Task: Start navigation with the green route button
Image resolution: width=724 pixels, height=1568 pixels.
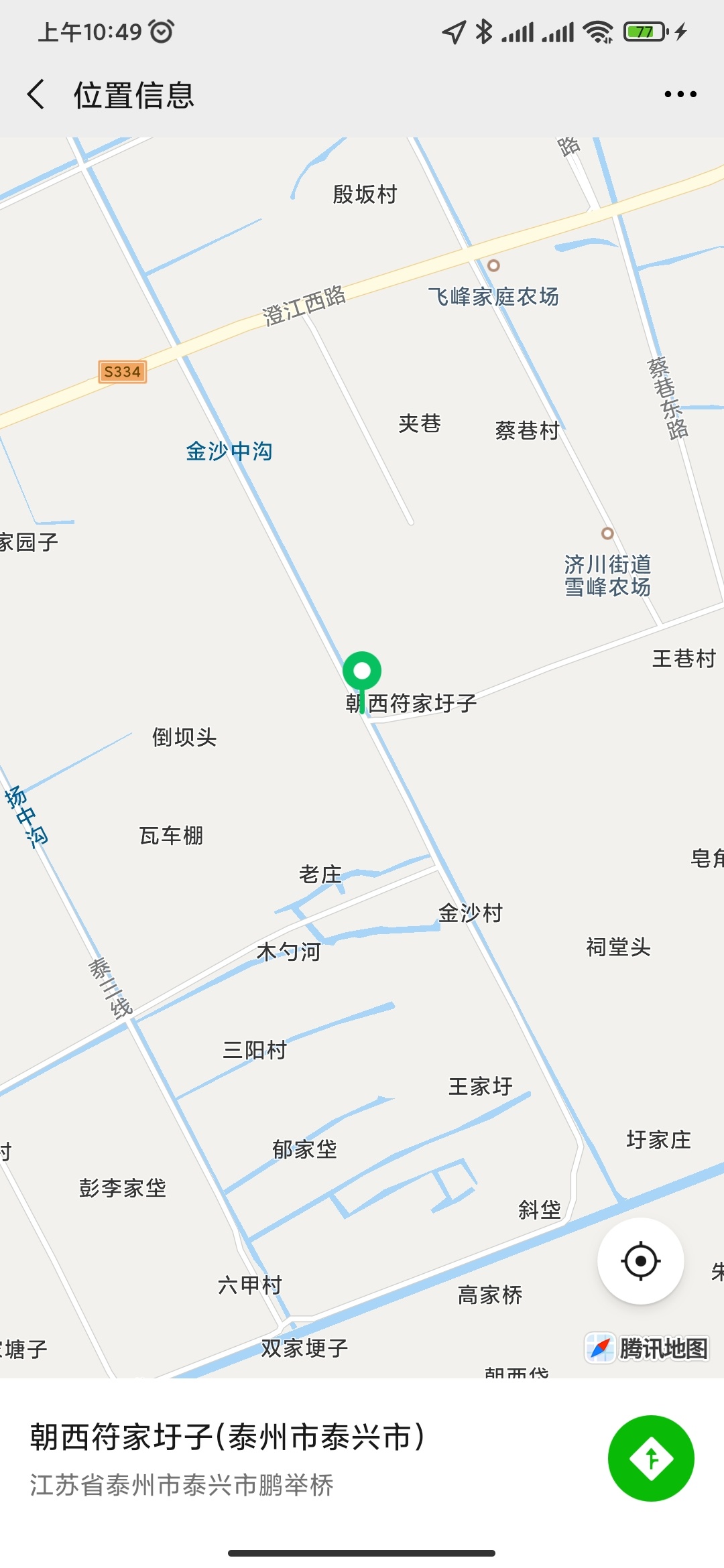Action: [651, 1458]
